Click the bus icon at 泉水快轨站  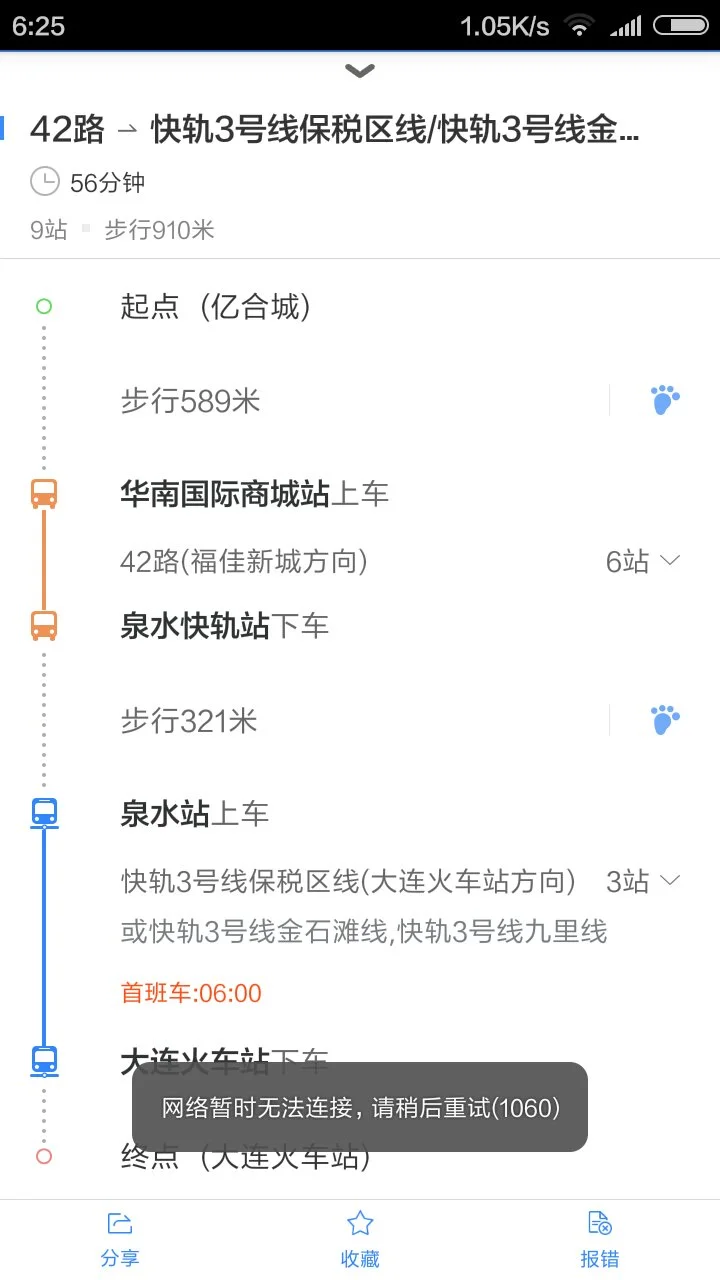pos(44,625)
